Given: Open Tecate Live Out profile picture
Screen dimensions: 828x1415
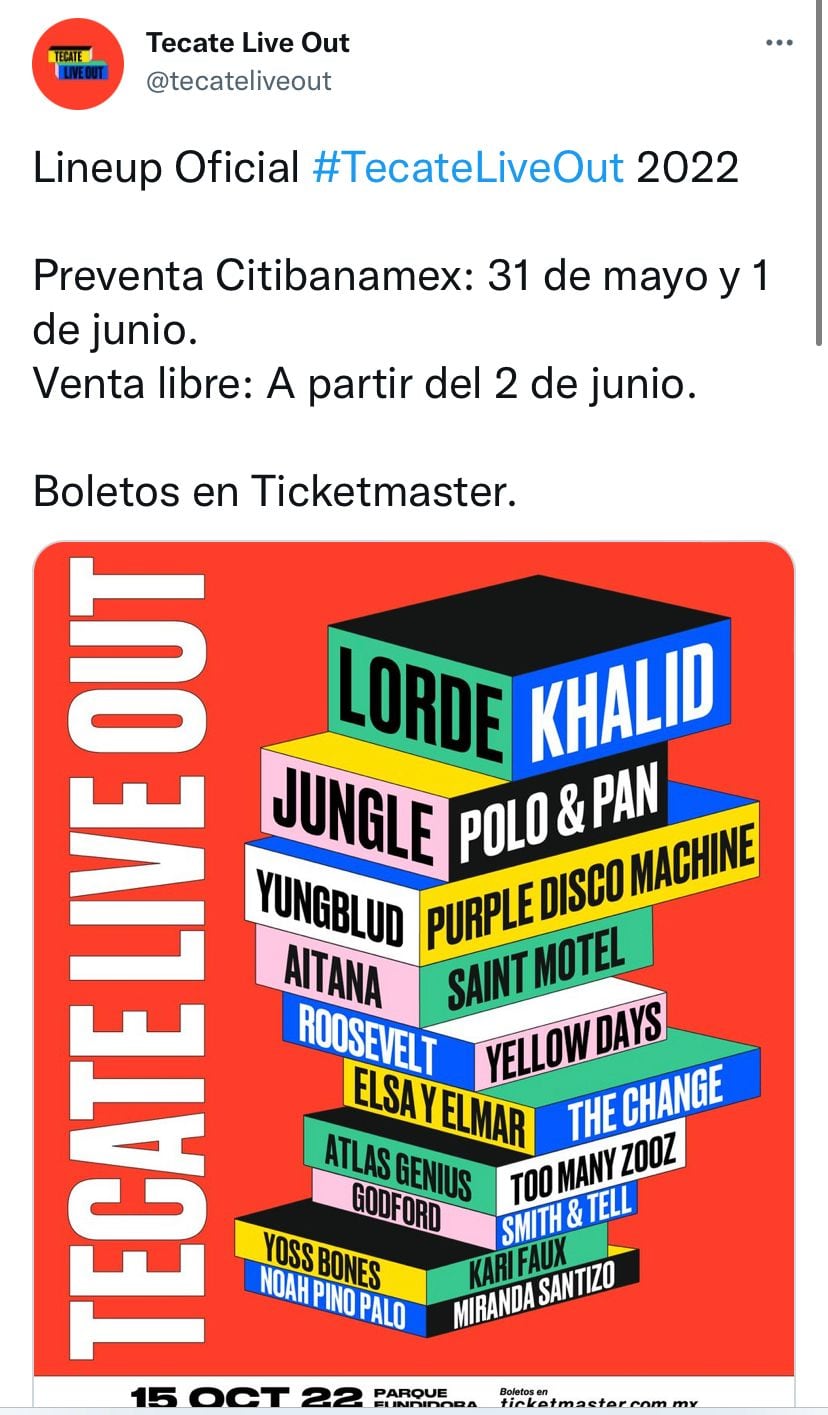Looking at the screenshot, I should (78, 63).
